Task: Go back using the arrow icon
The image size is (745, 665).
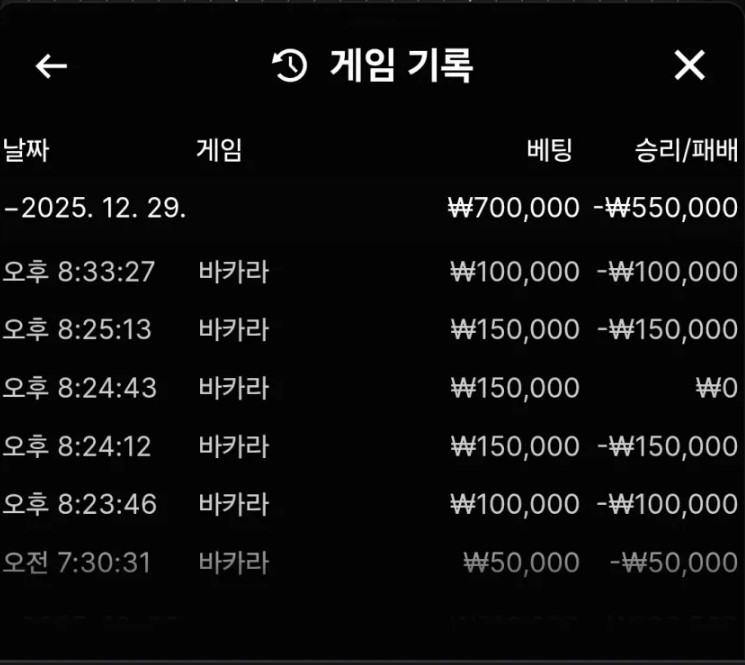Action: (51, 66)
